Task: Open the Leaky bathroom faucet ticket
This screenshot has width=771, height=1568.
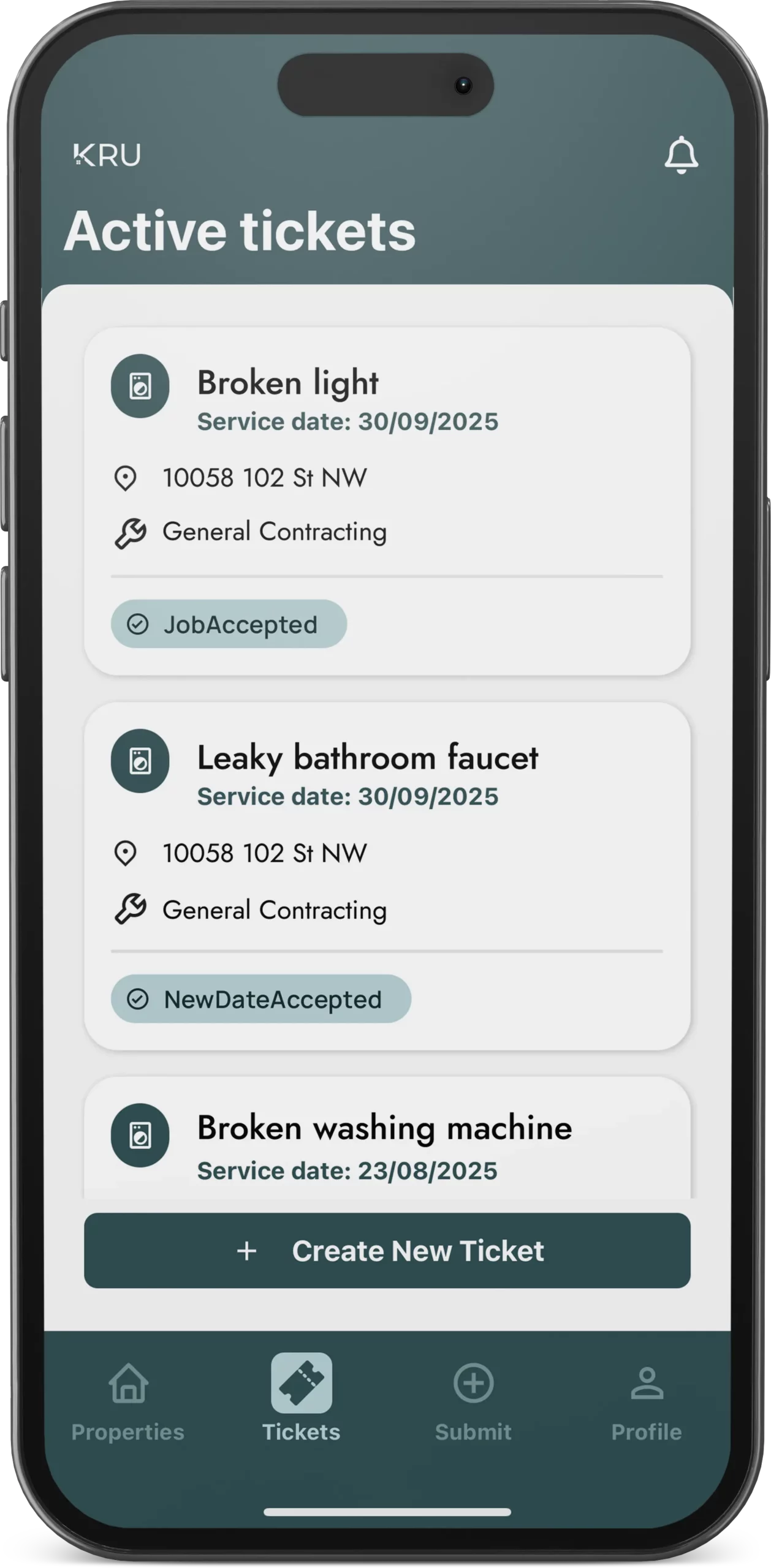Action: (386, 876)
